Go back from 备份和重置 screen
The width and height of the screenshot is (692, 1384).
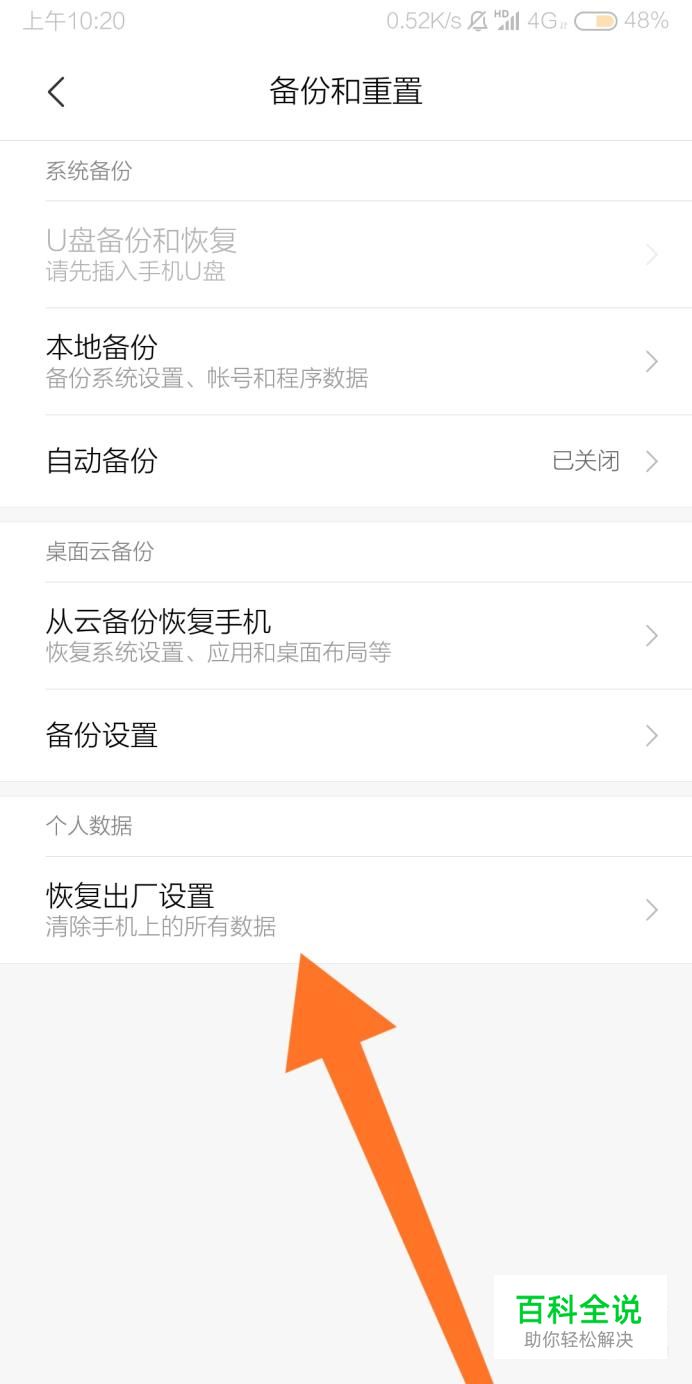tap(56, 92)
